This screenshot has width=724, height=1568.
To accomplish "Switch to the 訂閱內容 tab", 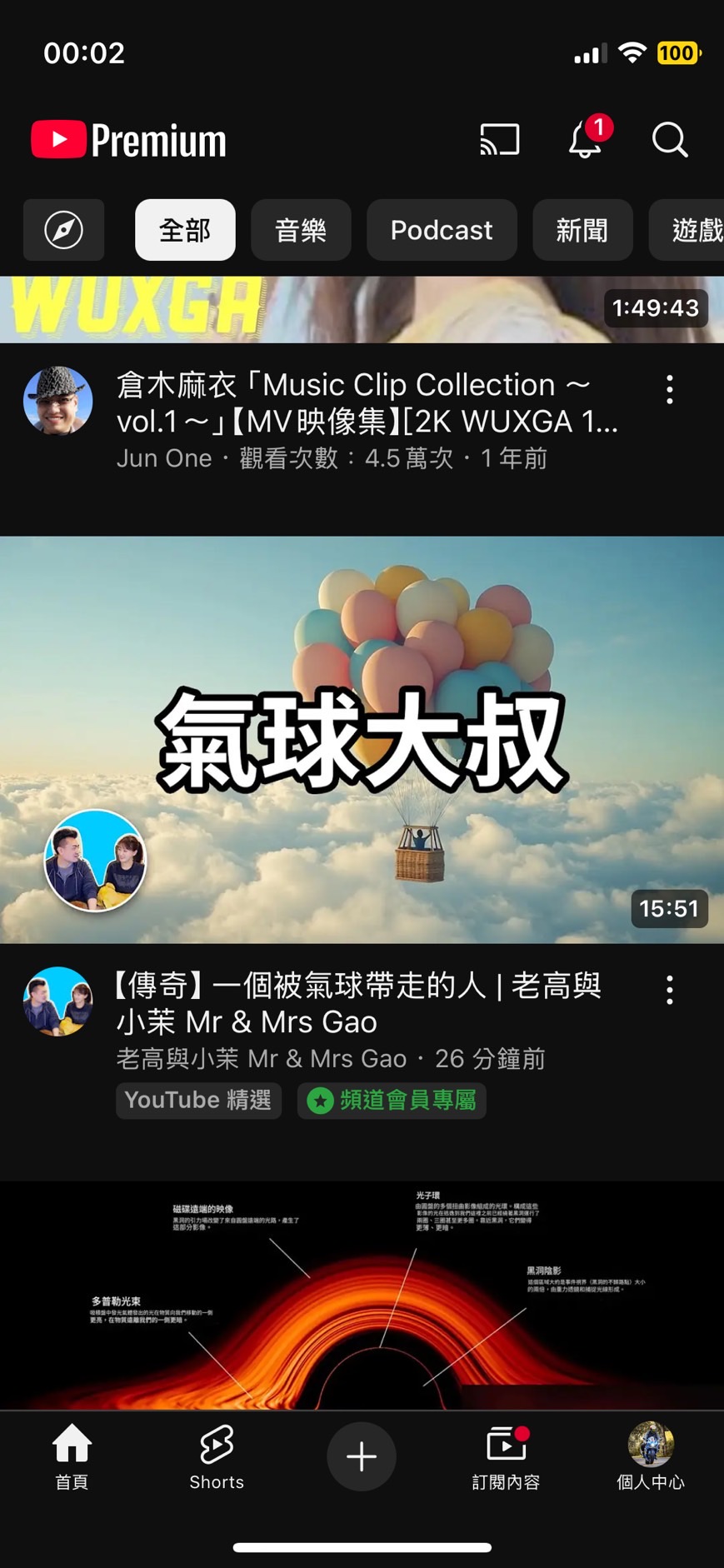I will tap(506, 1456).
